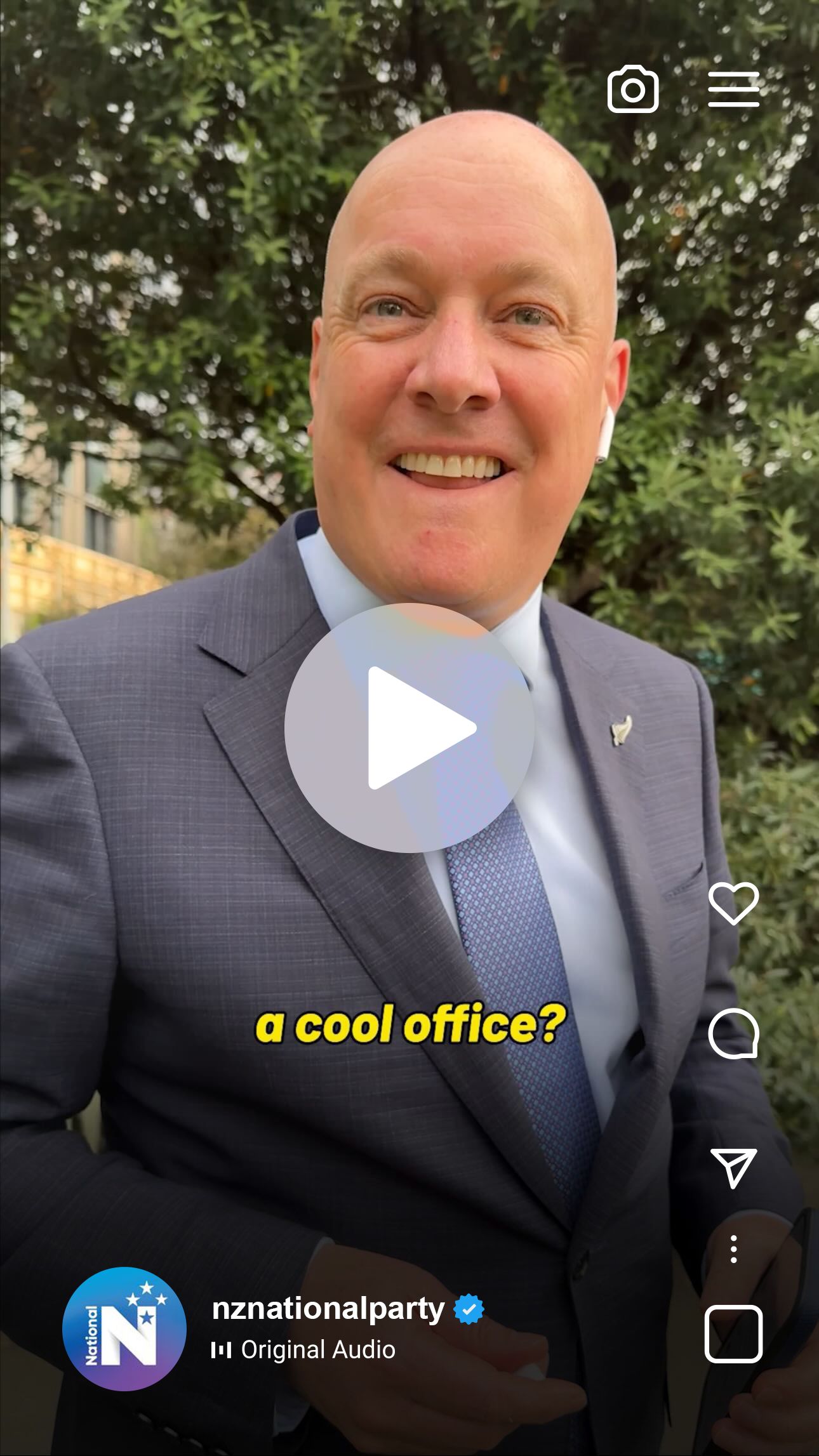
Task: Share the reel via paper plane icon
Action: pos(733,1167)
